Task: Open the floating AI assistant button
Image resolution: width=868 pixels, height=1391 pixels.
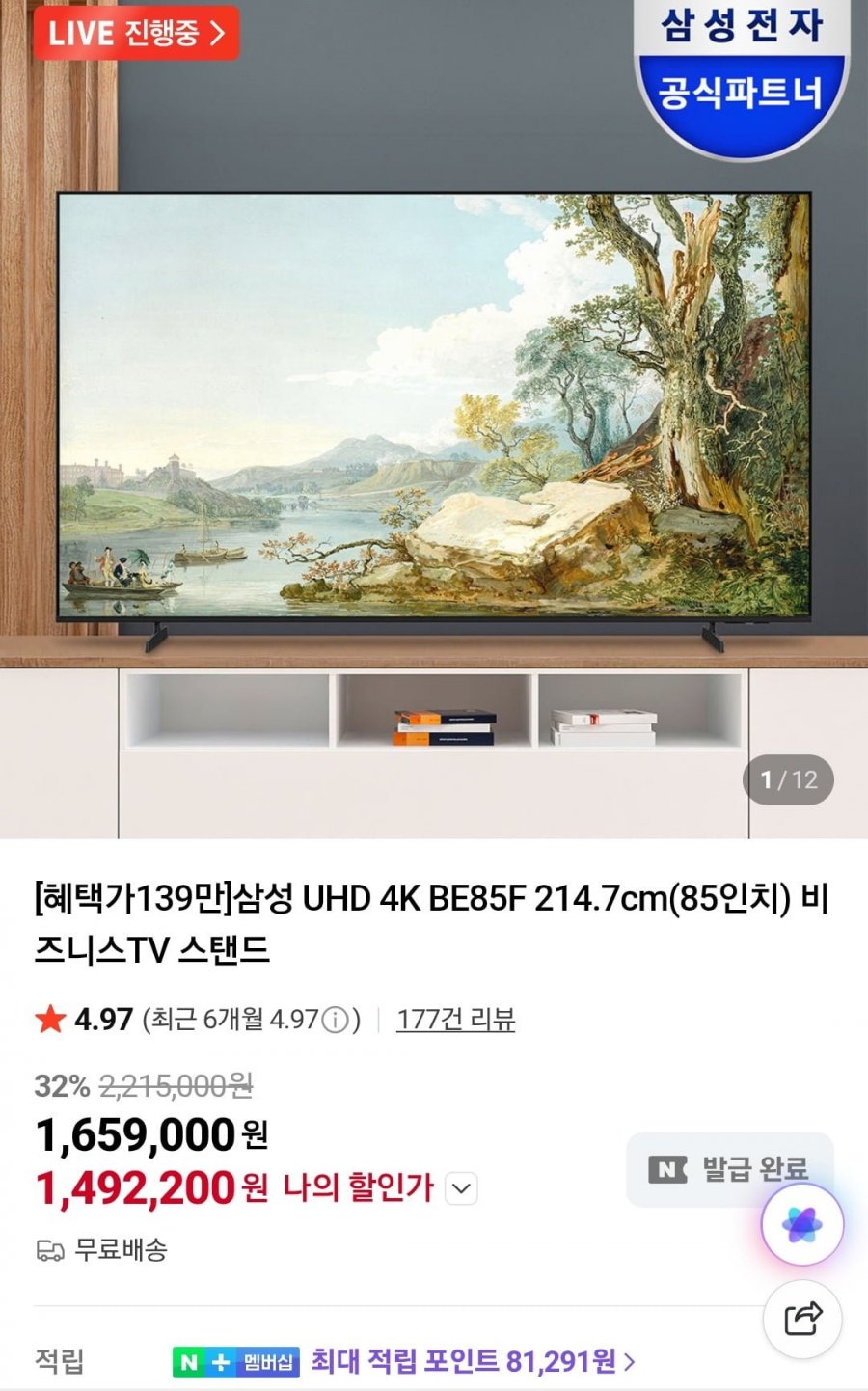Action: click(x=802, y=1225)
